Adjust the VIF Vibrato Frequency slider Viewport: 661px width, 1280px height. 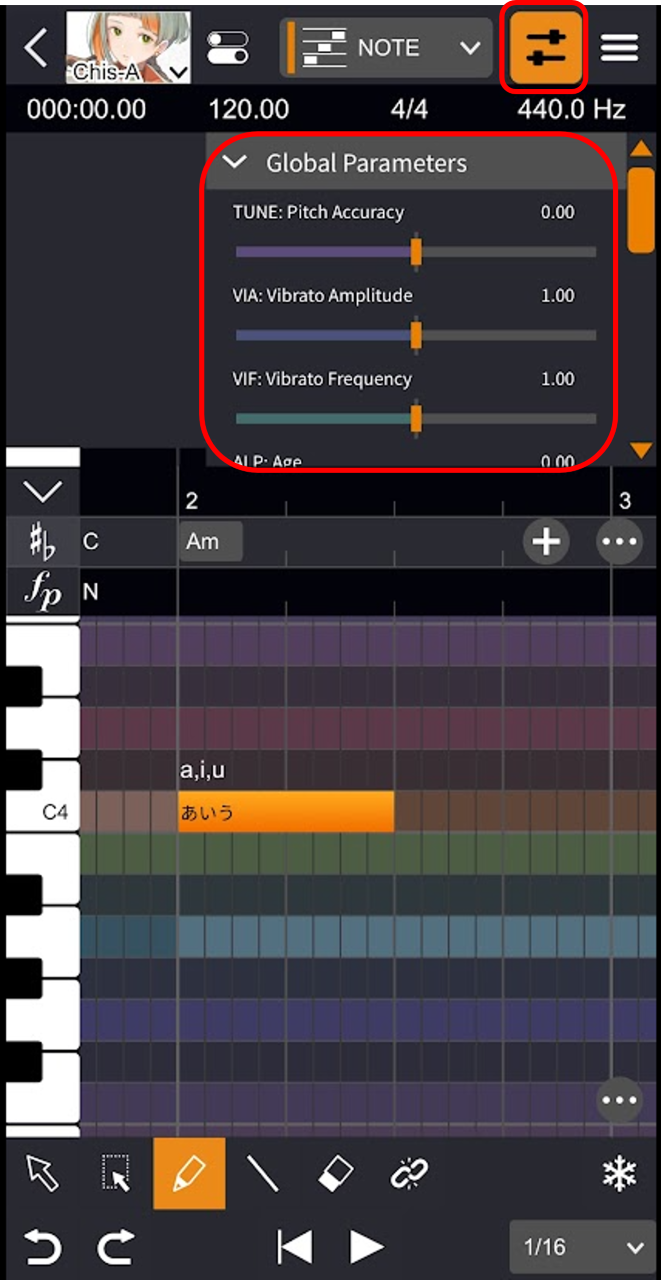[416, 420]
